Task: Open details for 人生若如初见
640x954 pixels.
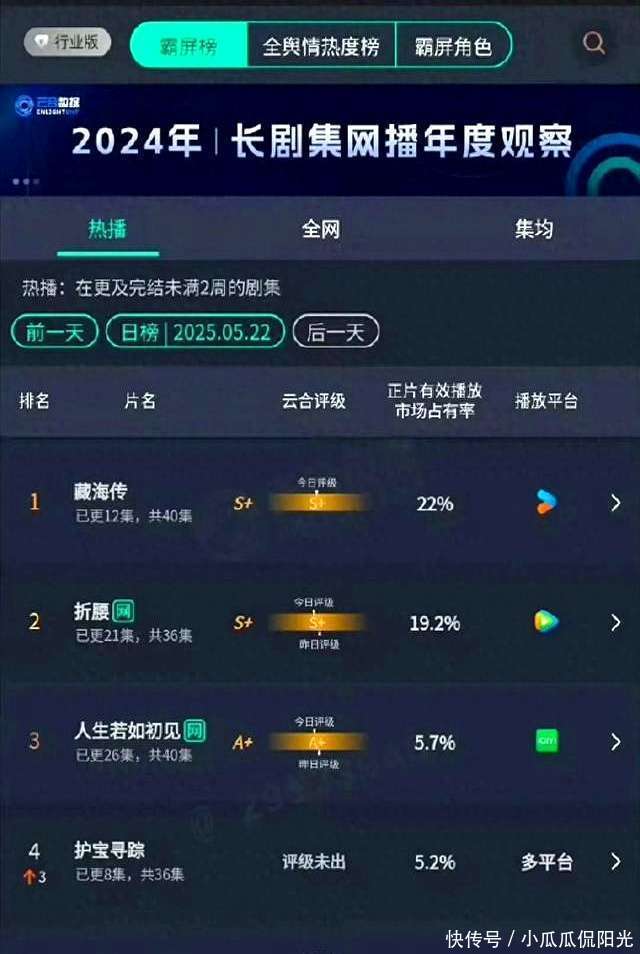Action: click(320, 742)
